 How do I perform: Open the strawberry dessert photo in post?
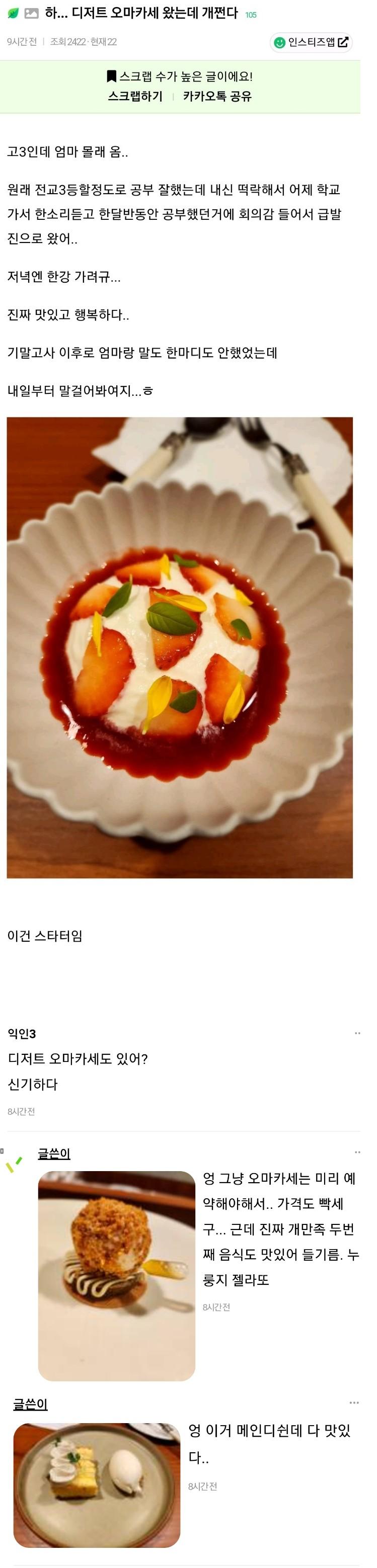click(x=180, y=647)
